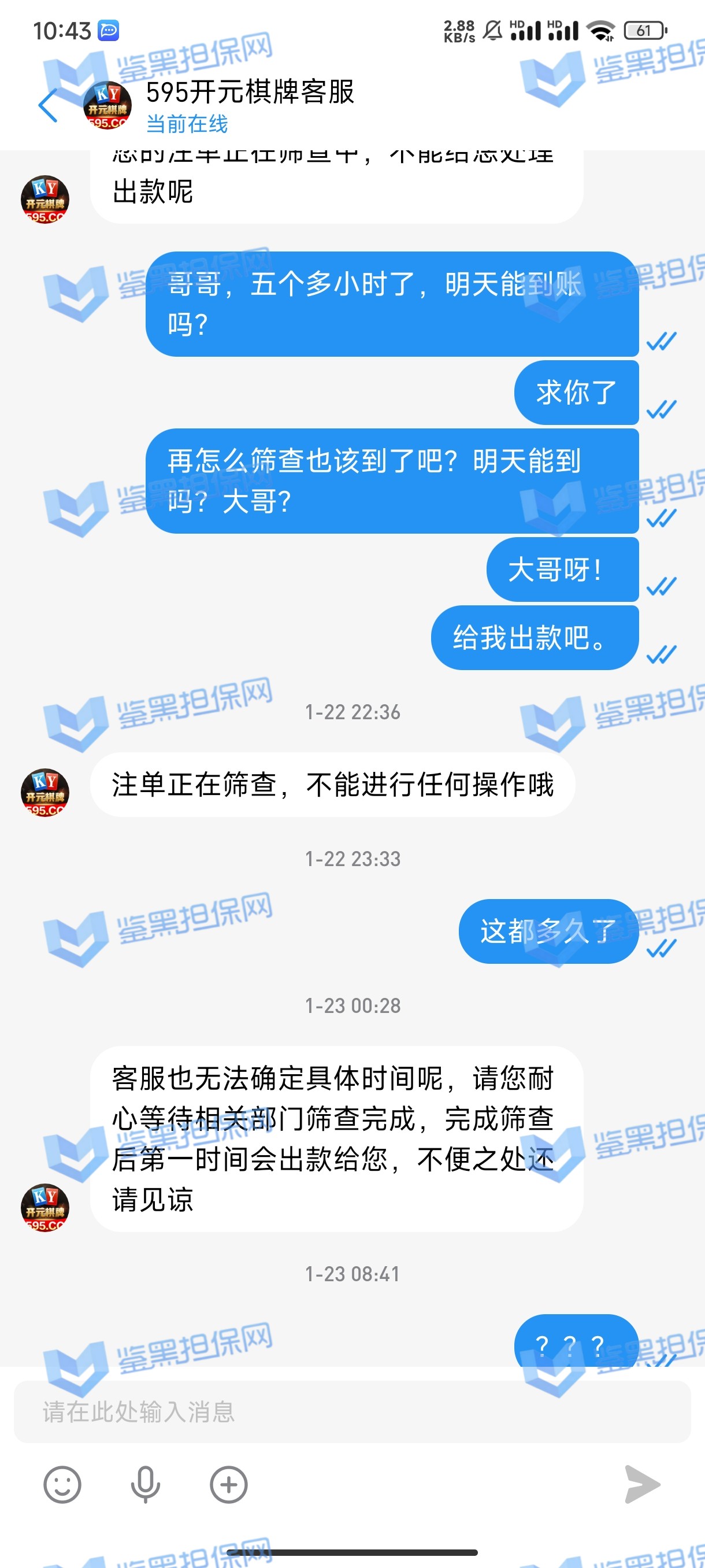Send the message with arrow icon
The height and width of the screenshot is (1568, 705).
click(x=642, y=1484)
